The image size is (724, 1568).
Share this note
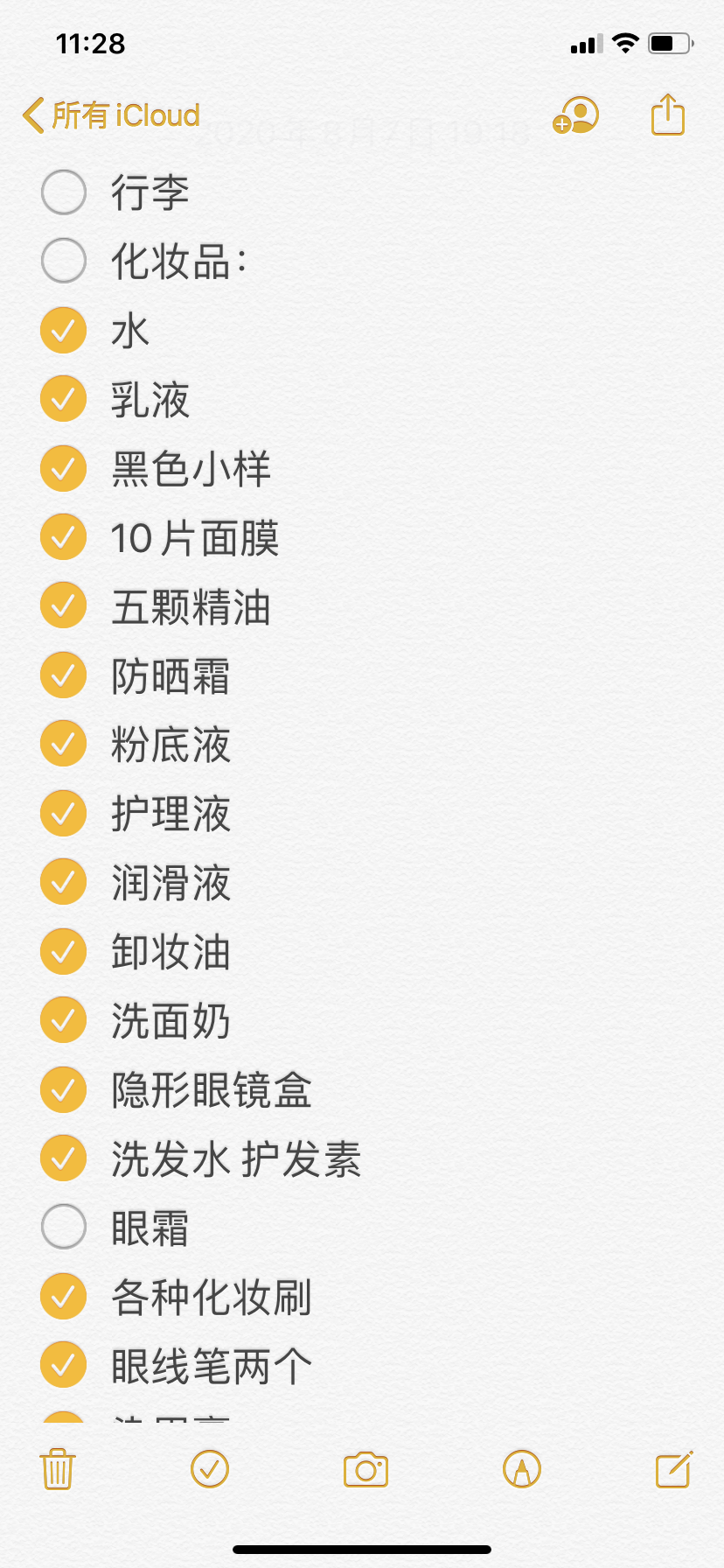pyautogui.click(x=668, y=115)
